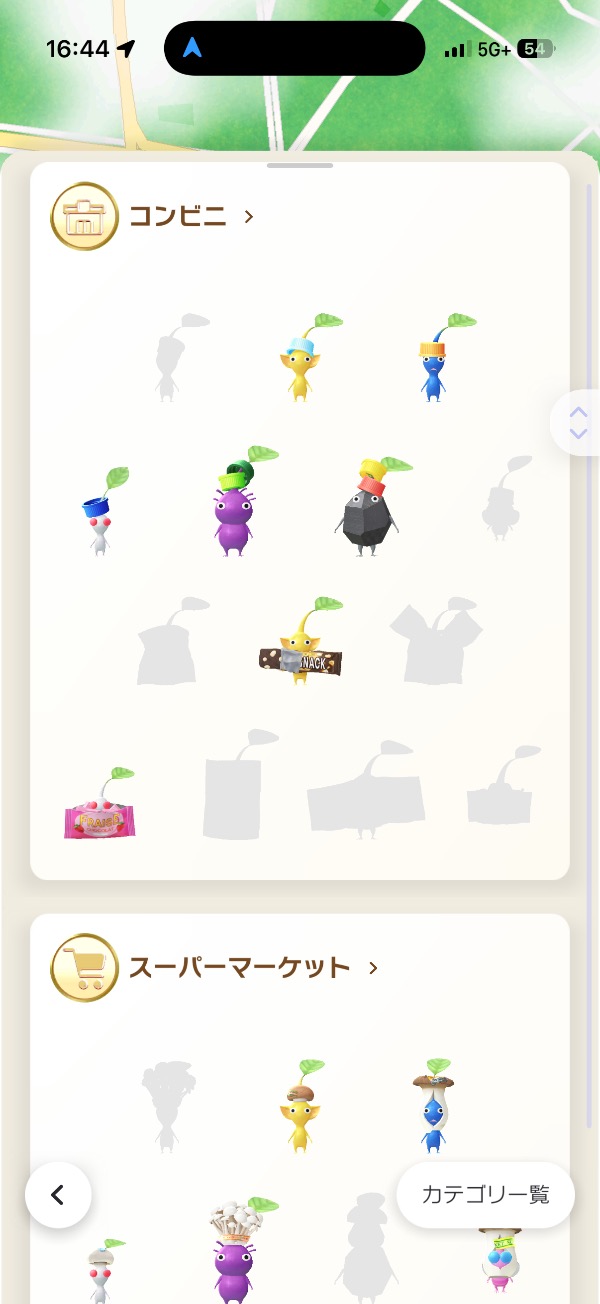Image resolution: width=600 pixels, height=1304 pixels.
Task: Open the white Pikmin with blue bottle cap
Action: [x=100, y=512]
